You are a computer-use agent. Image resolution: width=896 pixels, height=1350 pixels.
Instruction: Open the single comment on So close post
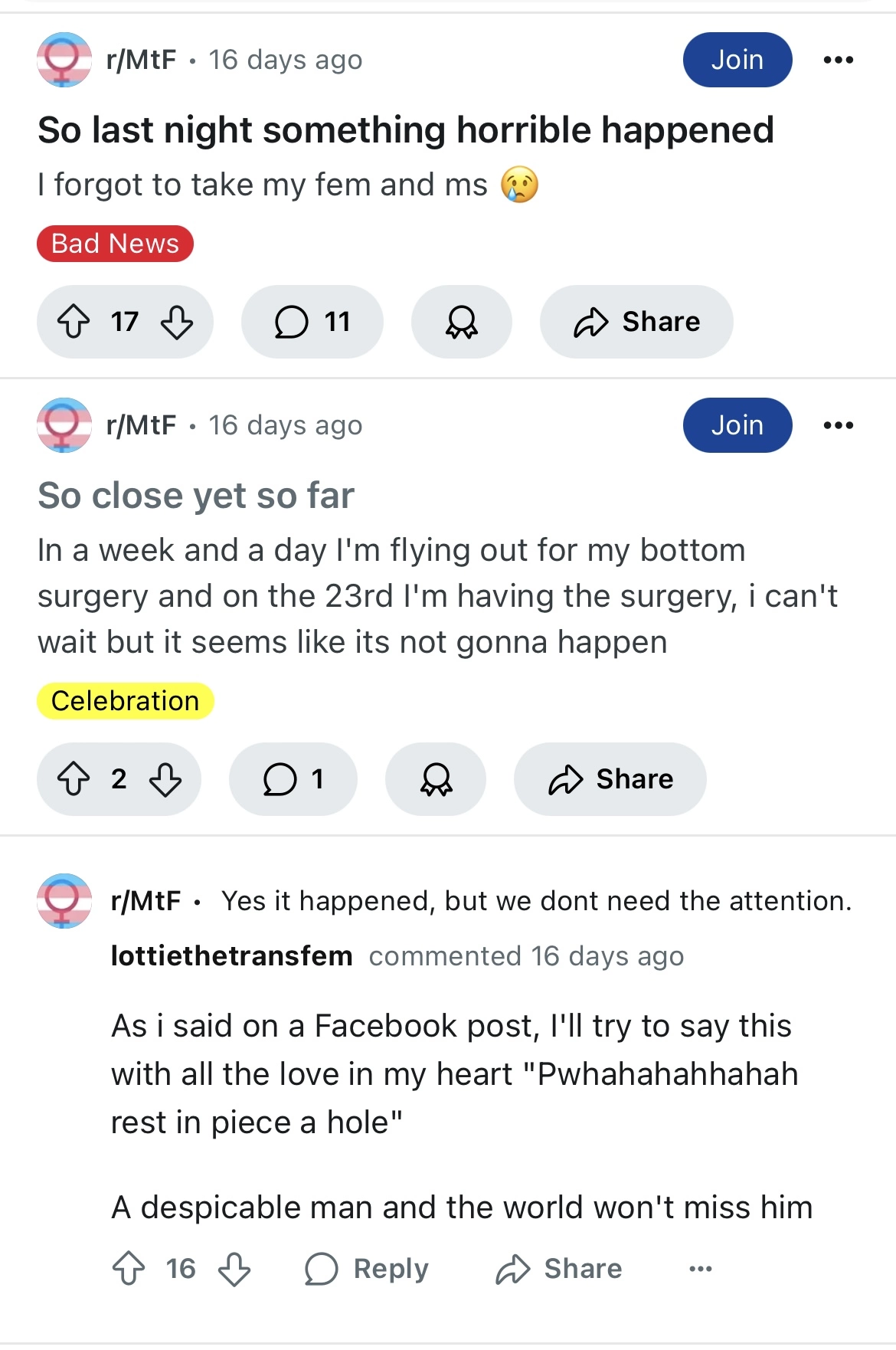point(293,779)
